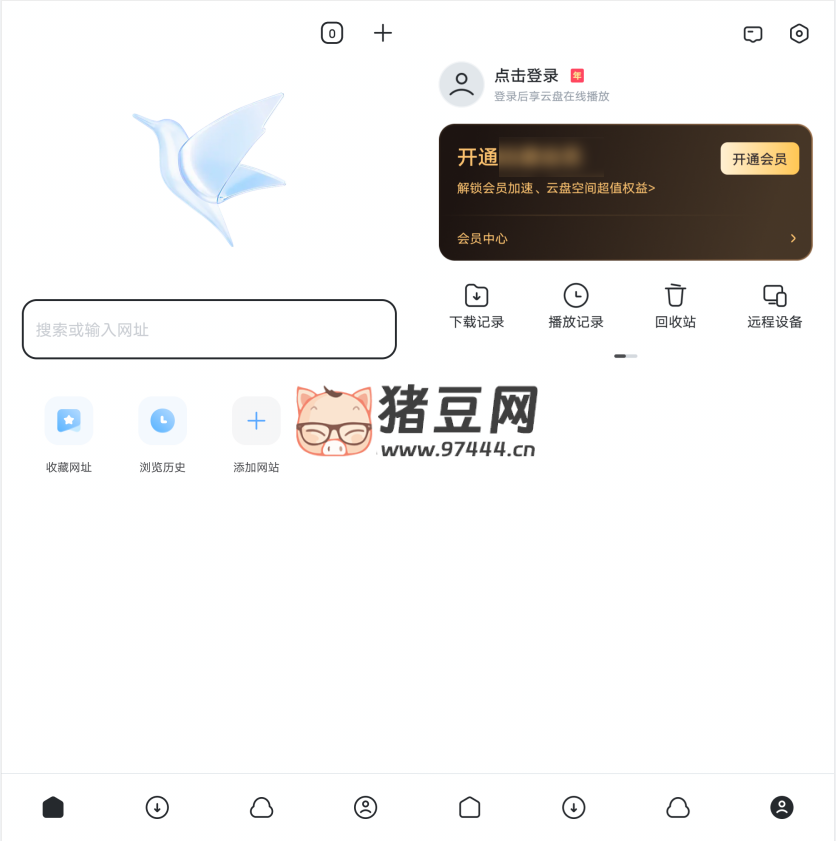Open the messages icon

click(753, 34)
